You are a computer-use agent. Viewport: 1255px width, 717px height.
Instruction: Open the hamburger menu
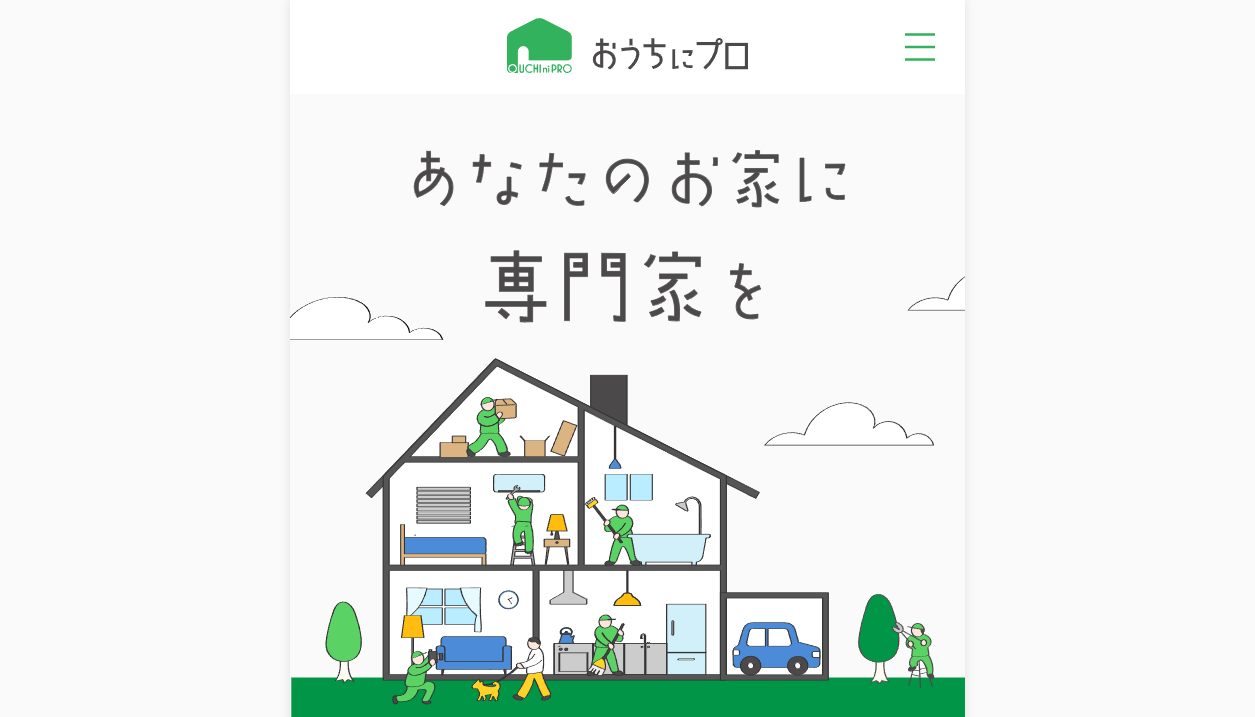(919, 47)
